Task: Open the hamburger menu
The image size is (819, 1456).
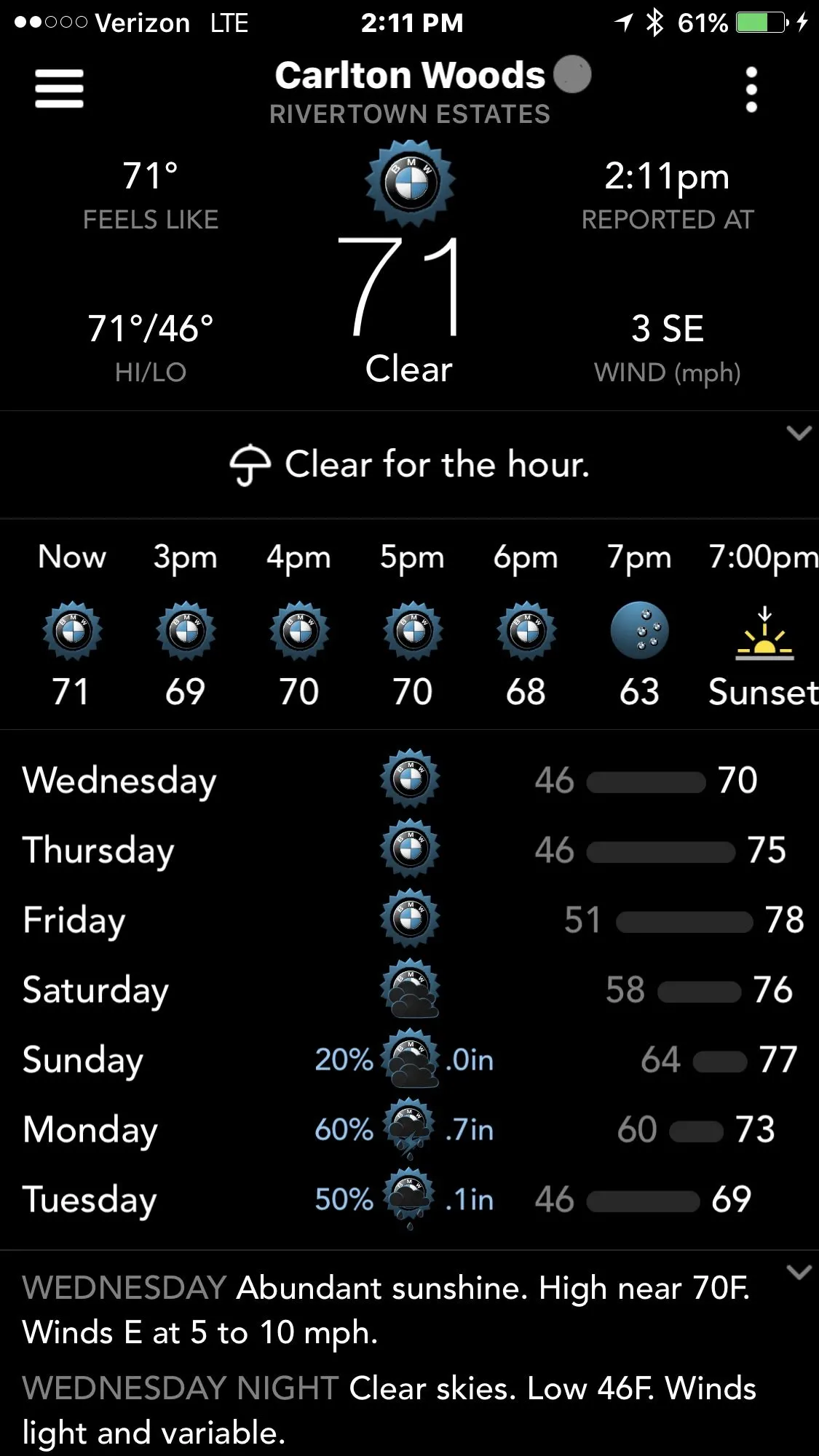Action: coord(59,89)
